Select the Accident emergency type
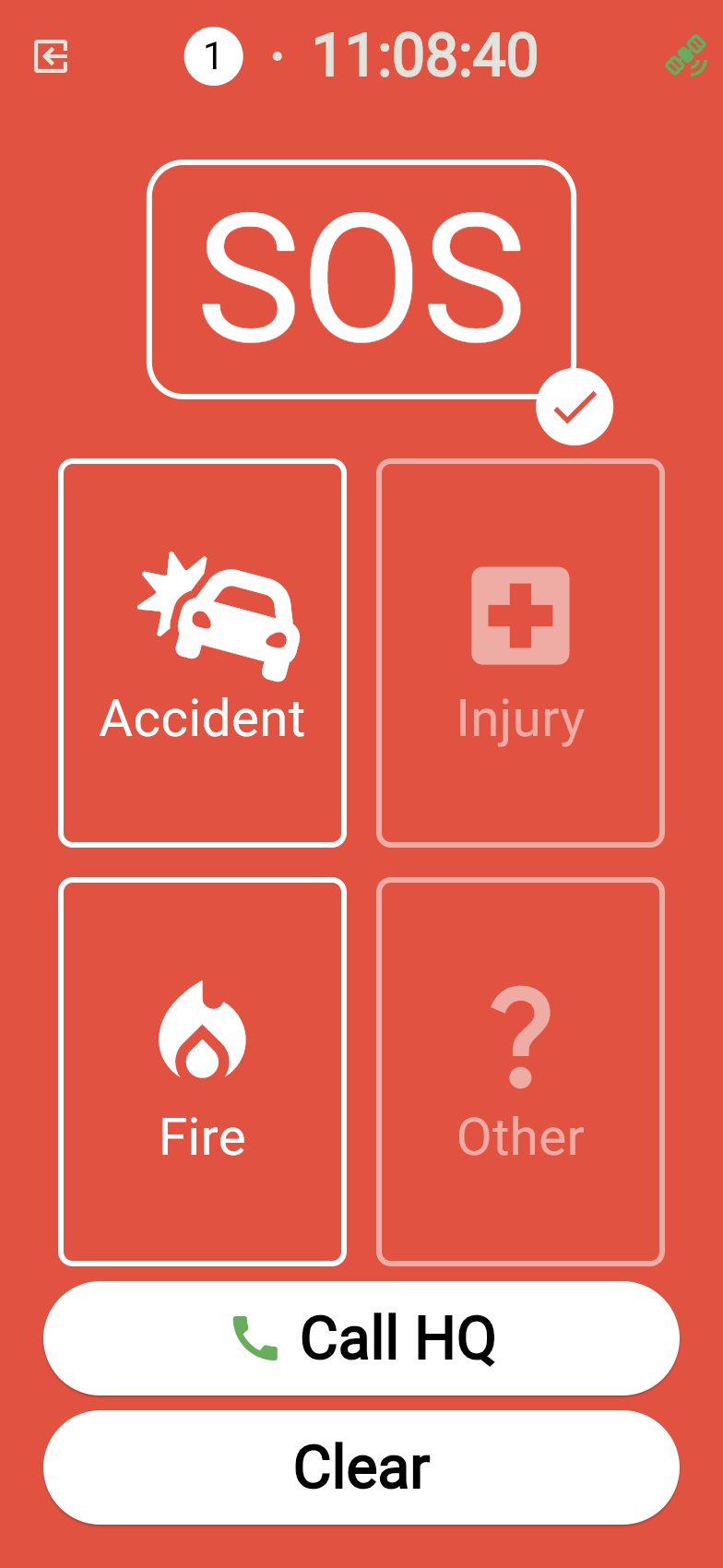 tap(203, 653)
